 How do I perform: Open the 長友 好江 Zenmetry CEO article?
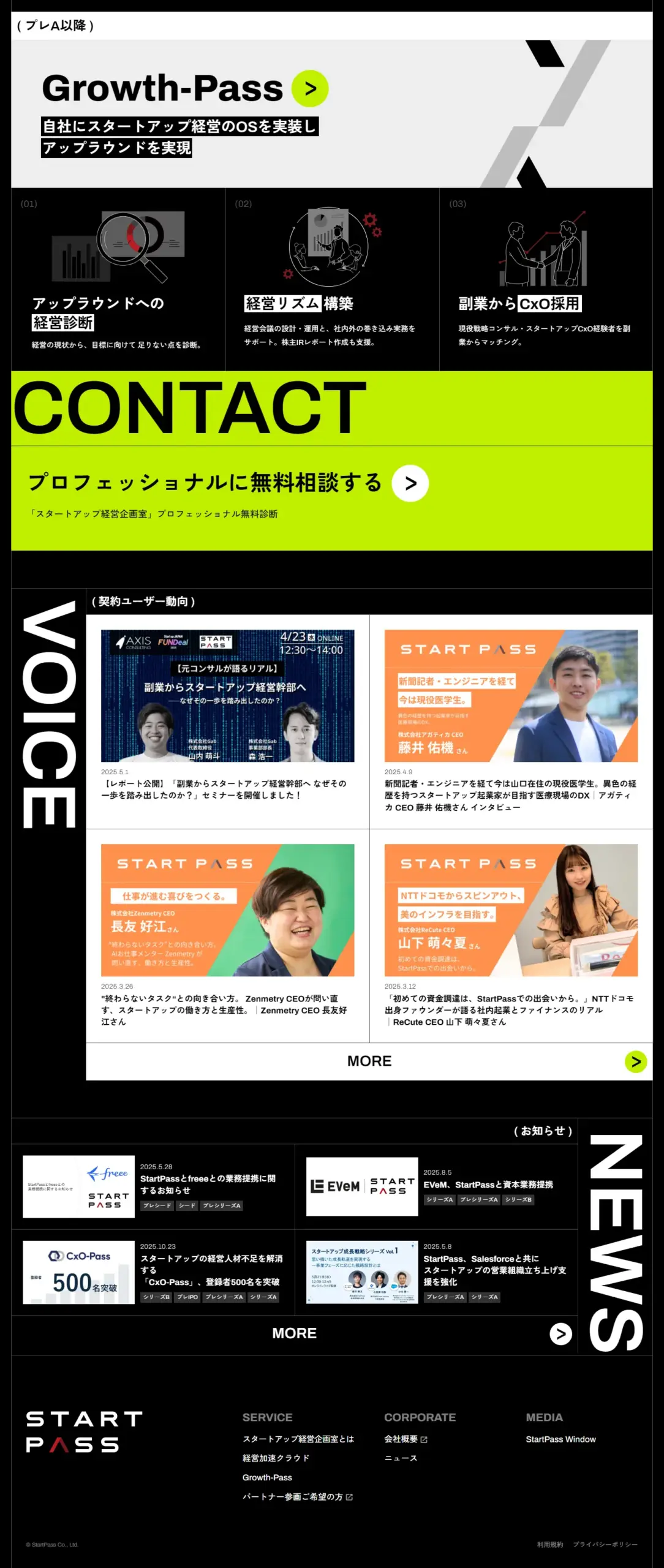227,910
